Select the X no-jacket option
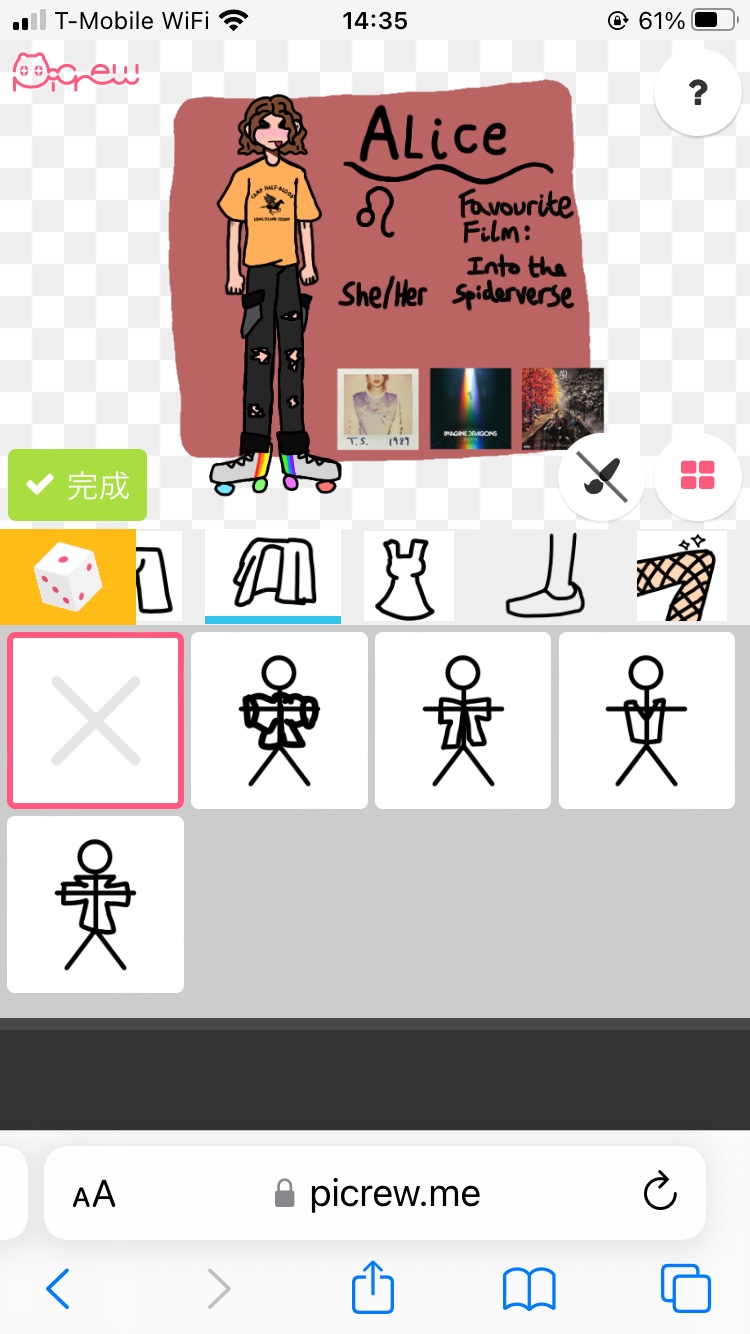Screen dimensions: 750x1334 [95, 720]
